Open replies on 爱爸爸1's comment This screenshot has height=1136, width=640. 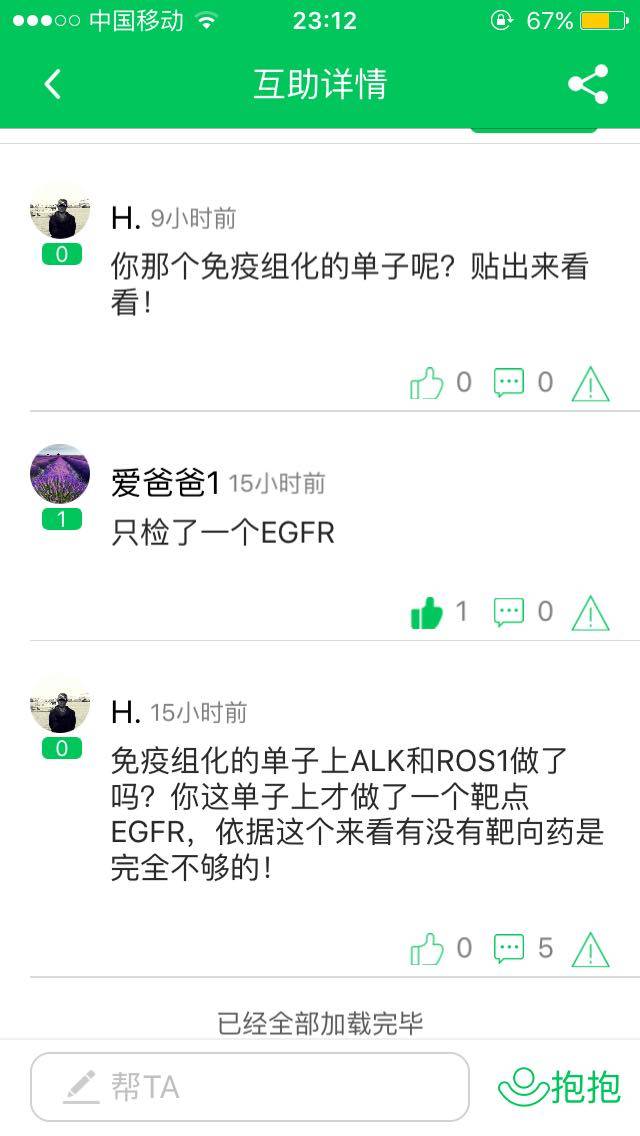pyautogui.click(x=509, y=612)
